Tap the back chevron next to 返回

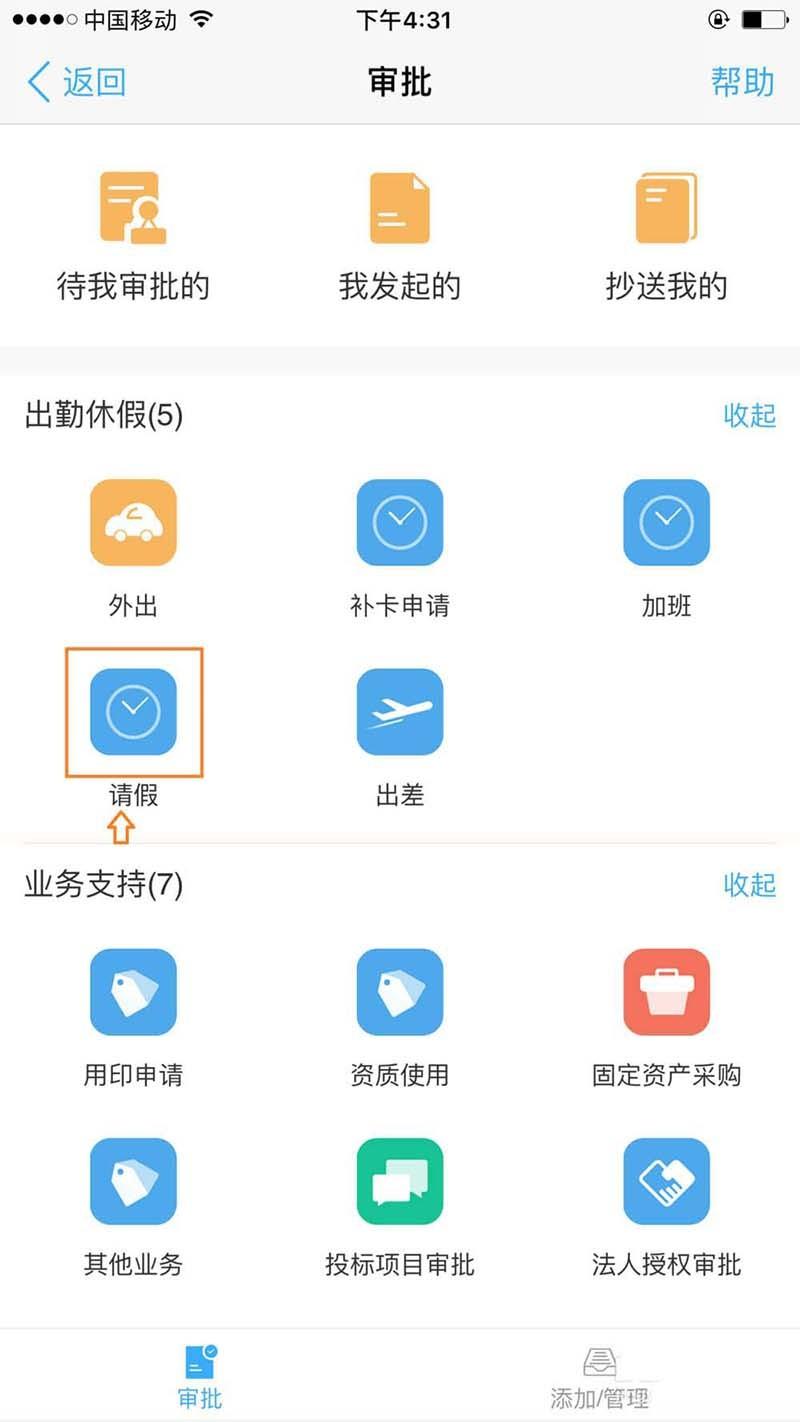(x=38, y=82)
